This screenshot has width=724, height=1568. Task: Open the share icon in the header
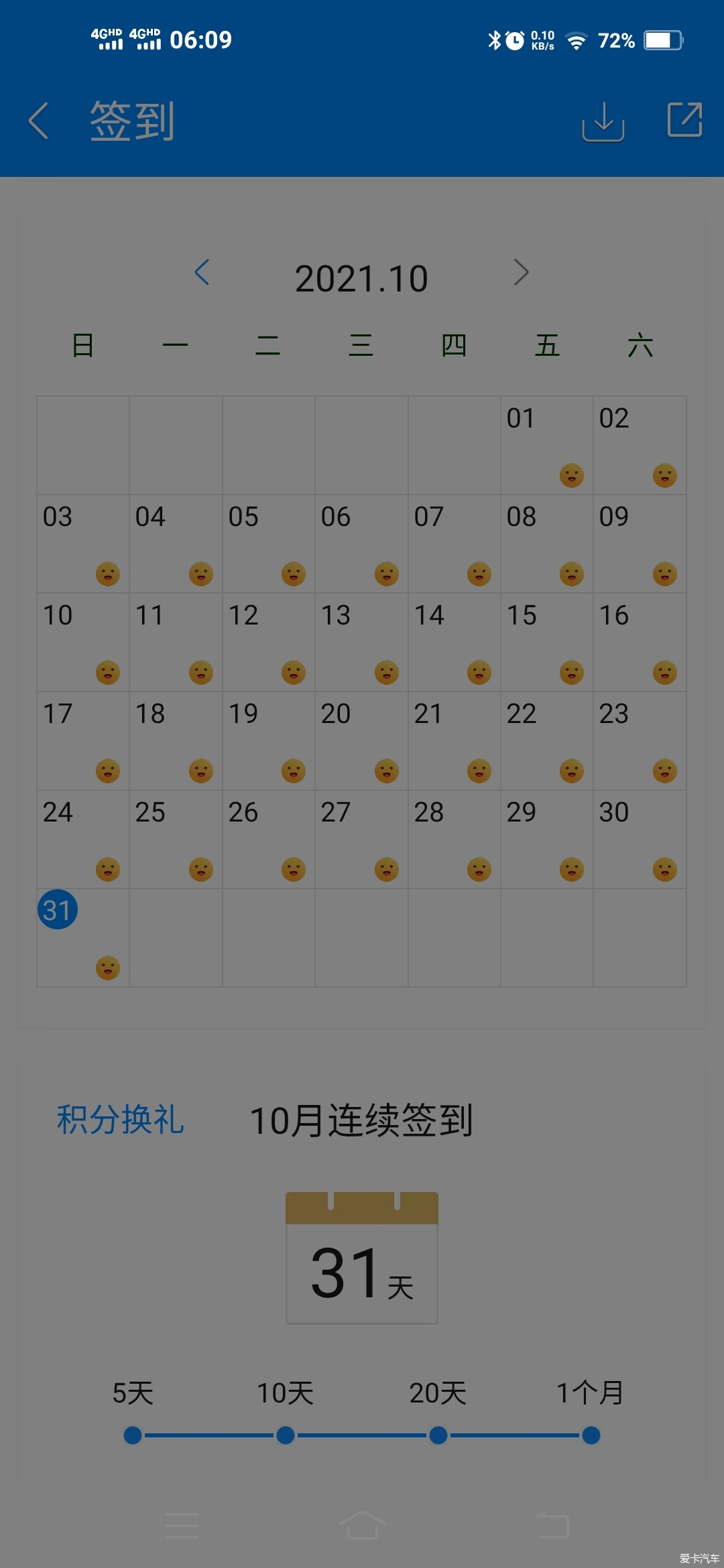tap(684, 120)
